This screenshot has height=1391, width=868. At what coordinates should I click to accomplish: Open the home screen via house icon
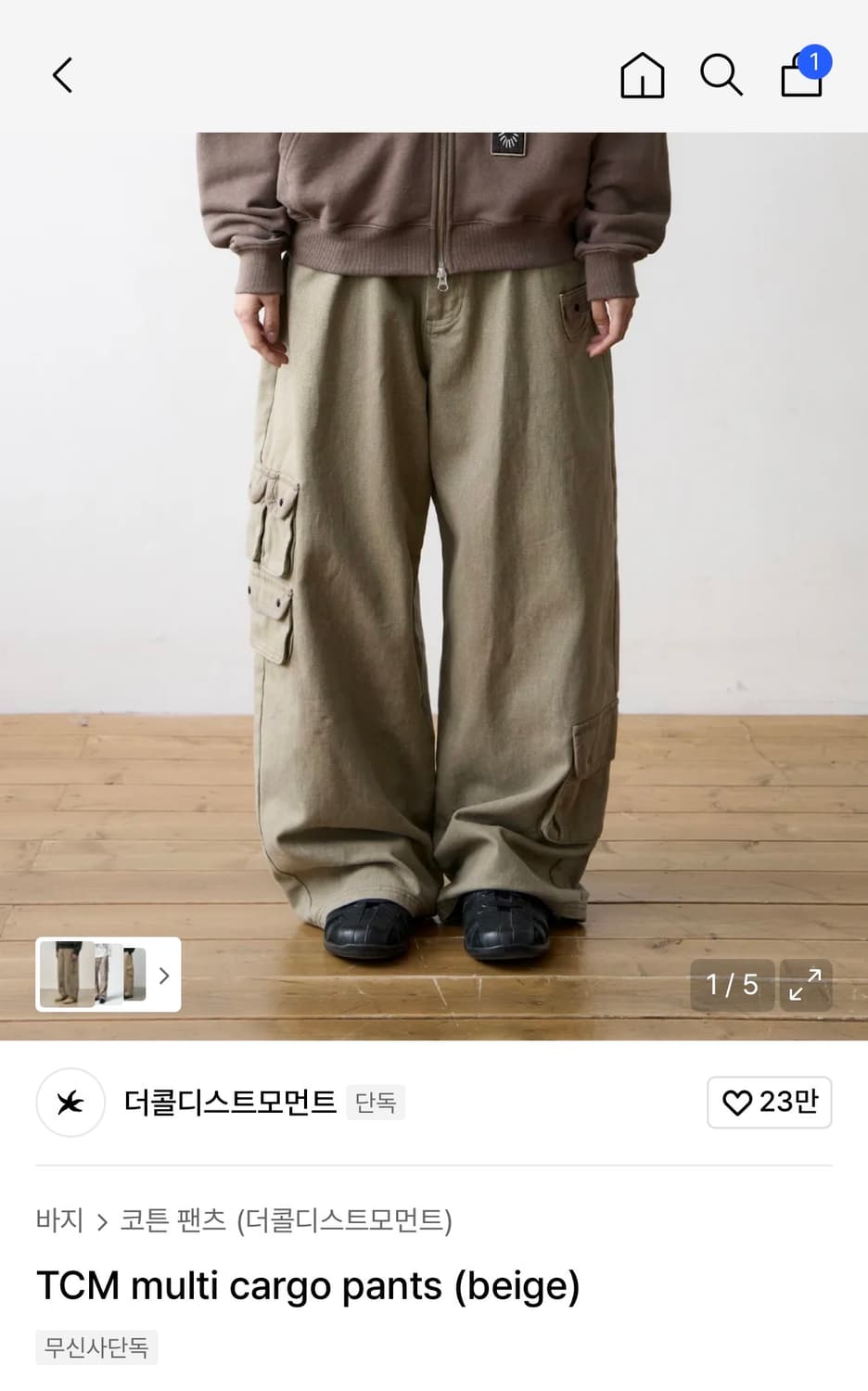point(642,75)
